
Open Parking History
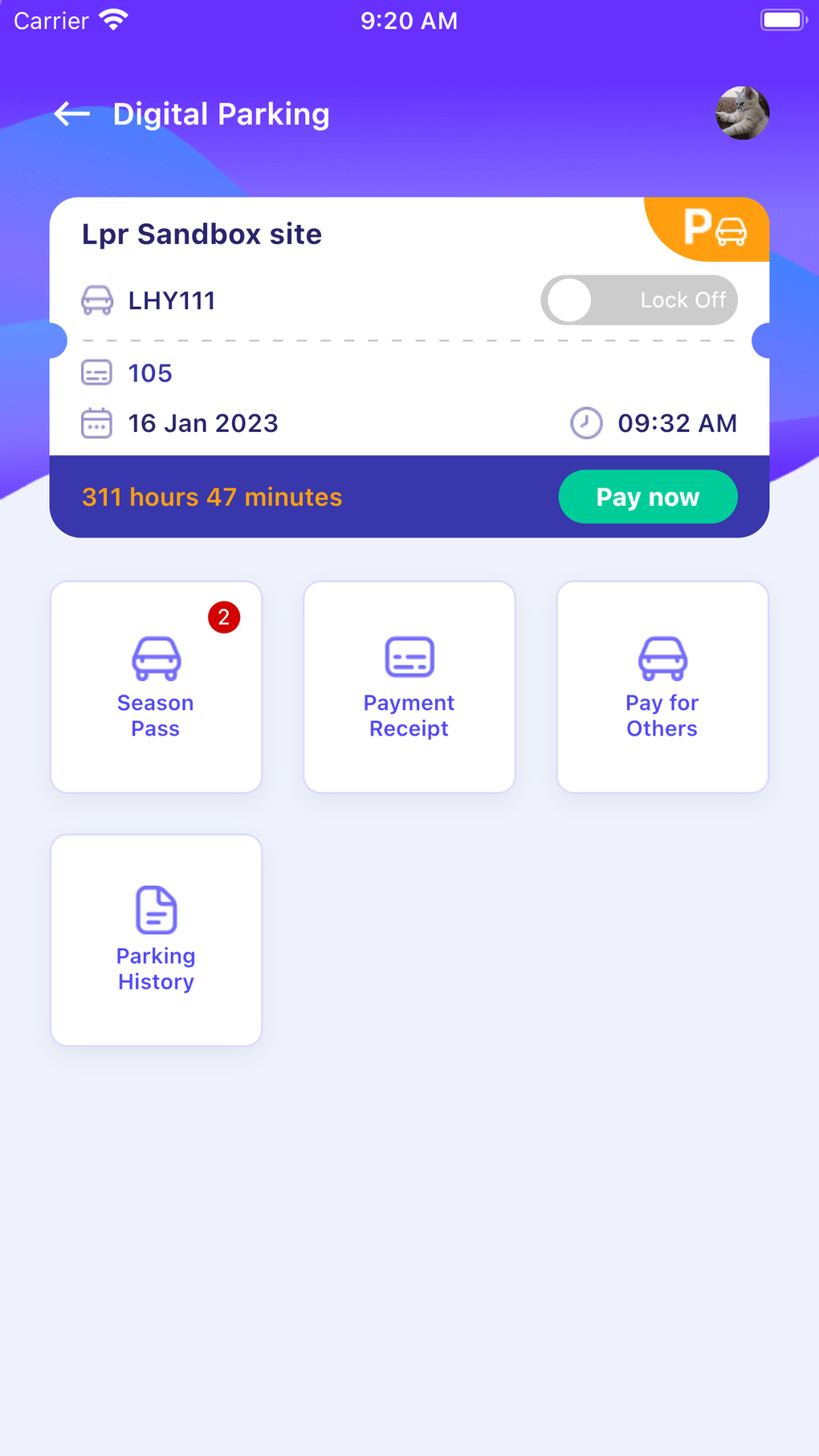click(156, 940)
